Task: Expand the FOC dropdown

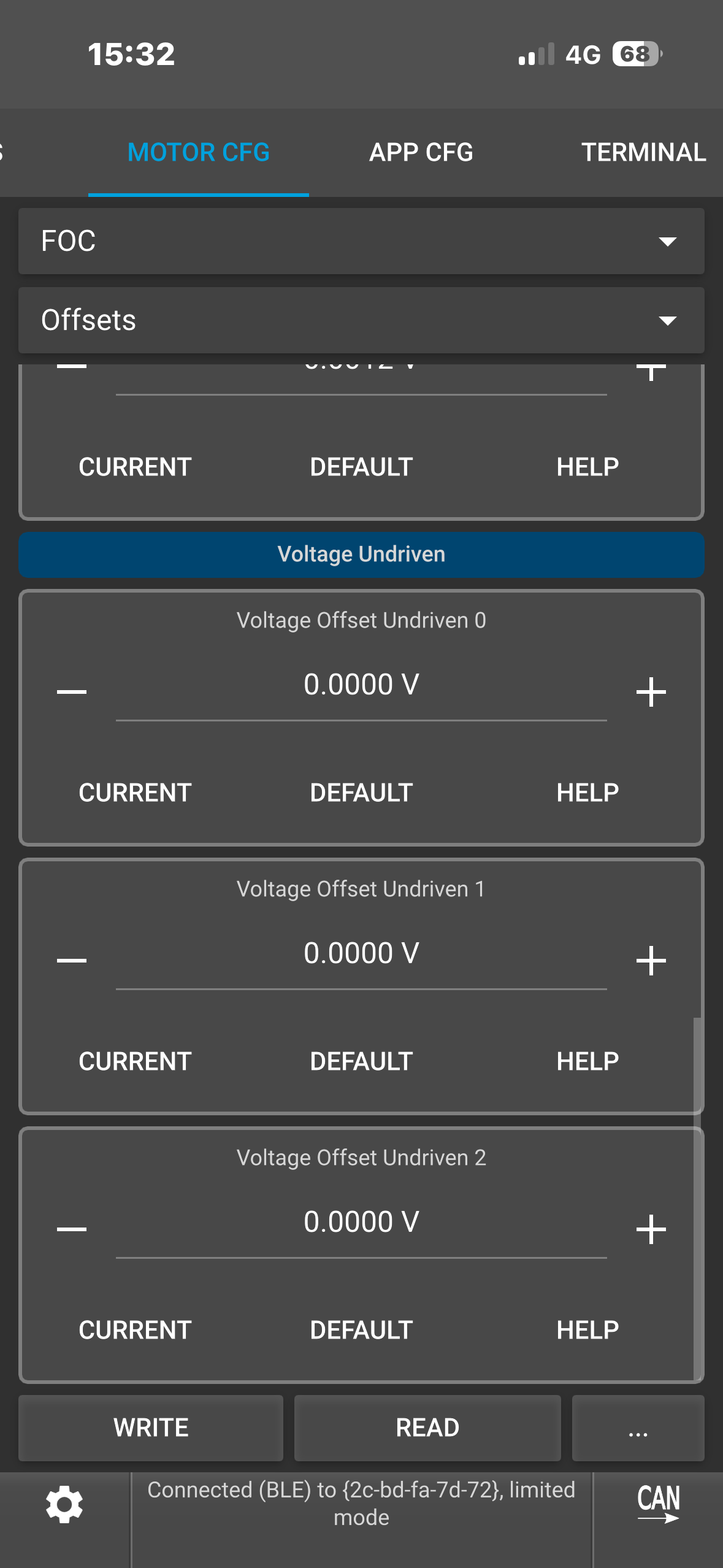Action: (361, 241)
